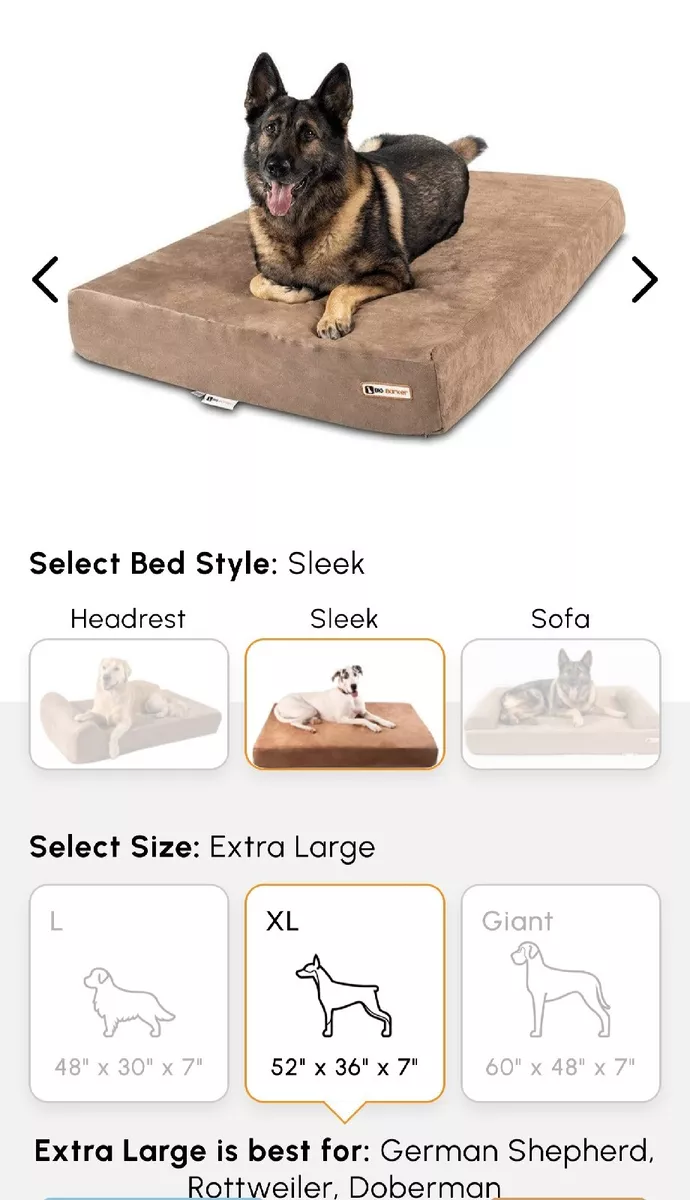This screenshot has width=690, height=1200.
Task: Pick the Sofa bed style
Action: pos(561,704)
